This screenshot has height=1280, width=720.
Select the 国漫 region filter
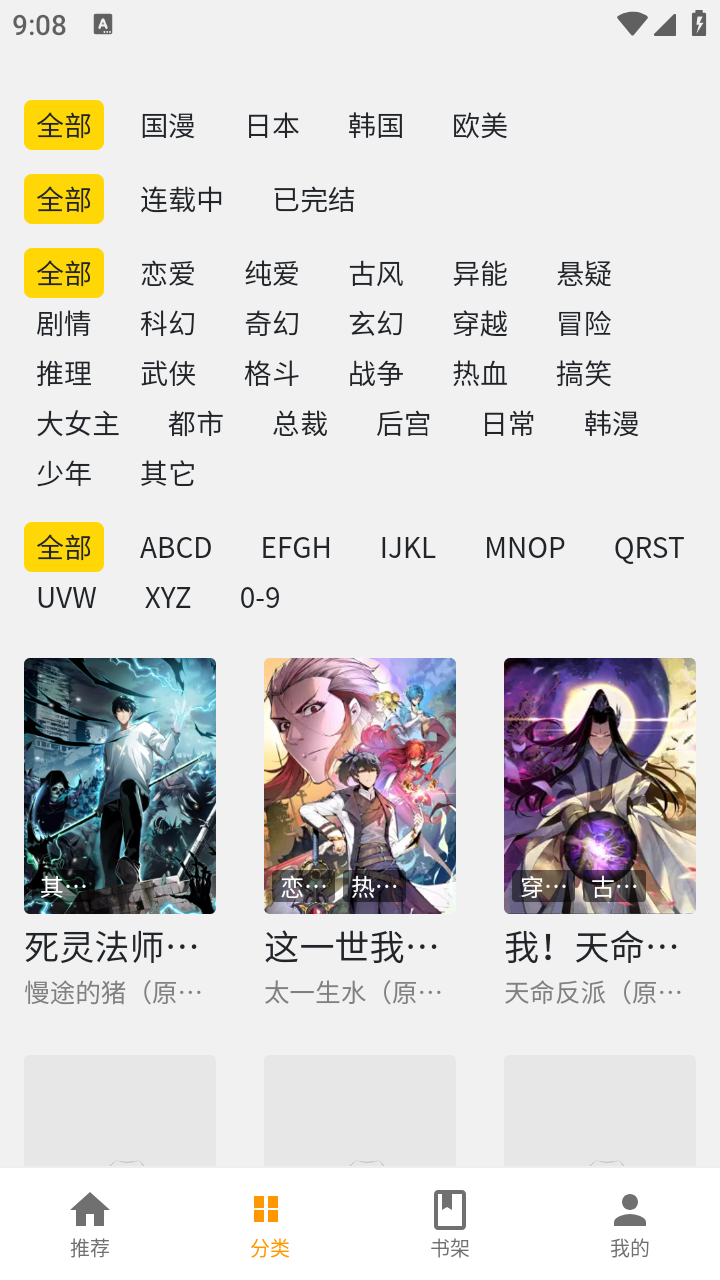[167, 125]
